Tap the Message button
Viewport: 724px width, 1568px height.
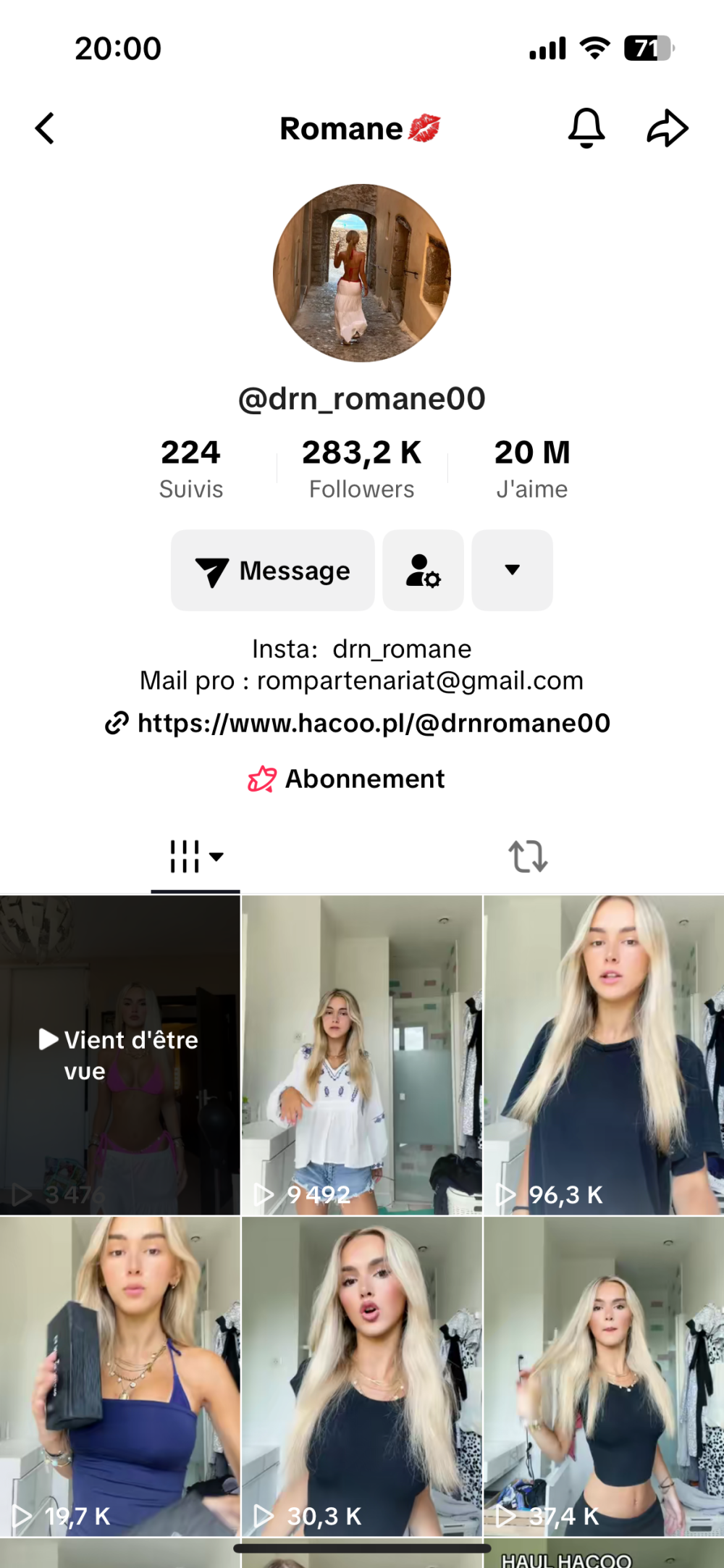pyautogui.click(x=273, y=571)
